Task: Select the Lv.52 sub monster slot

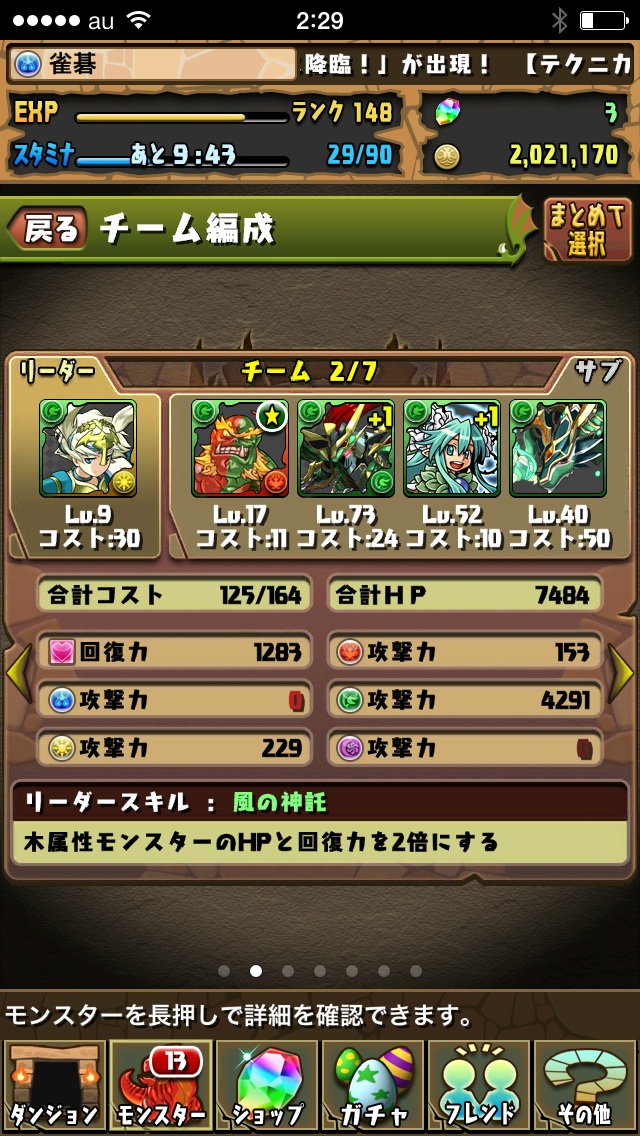Action: click(x=451, y=447)
